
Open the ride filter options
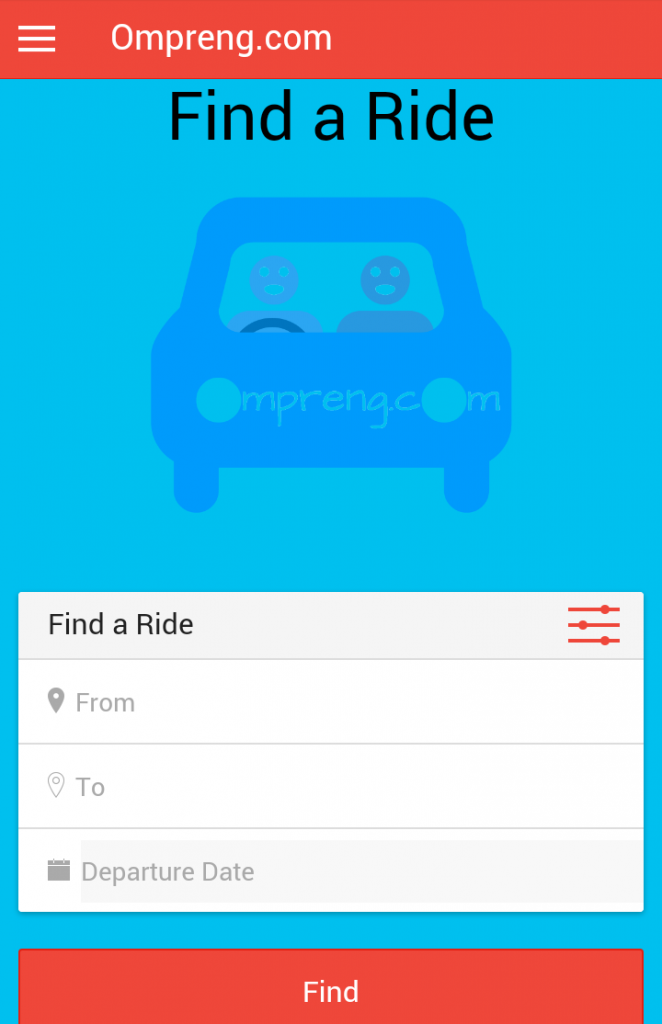click(593, 625)
